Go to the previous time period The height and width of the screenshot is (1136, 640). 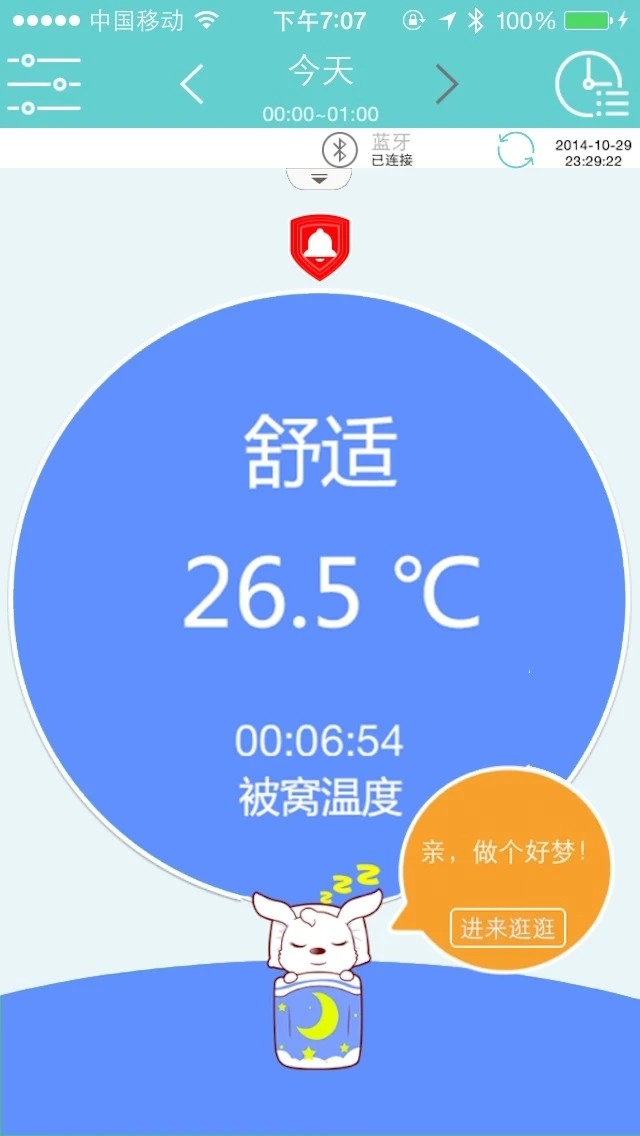[192, 84]
